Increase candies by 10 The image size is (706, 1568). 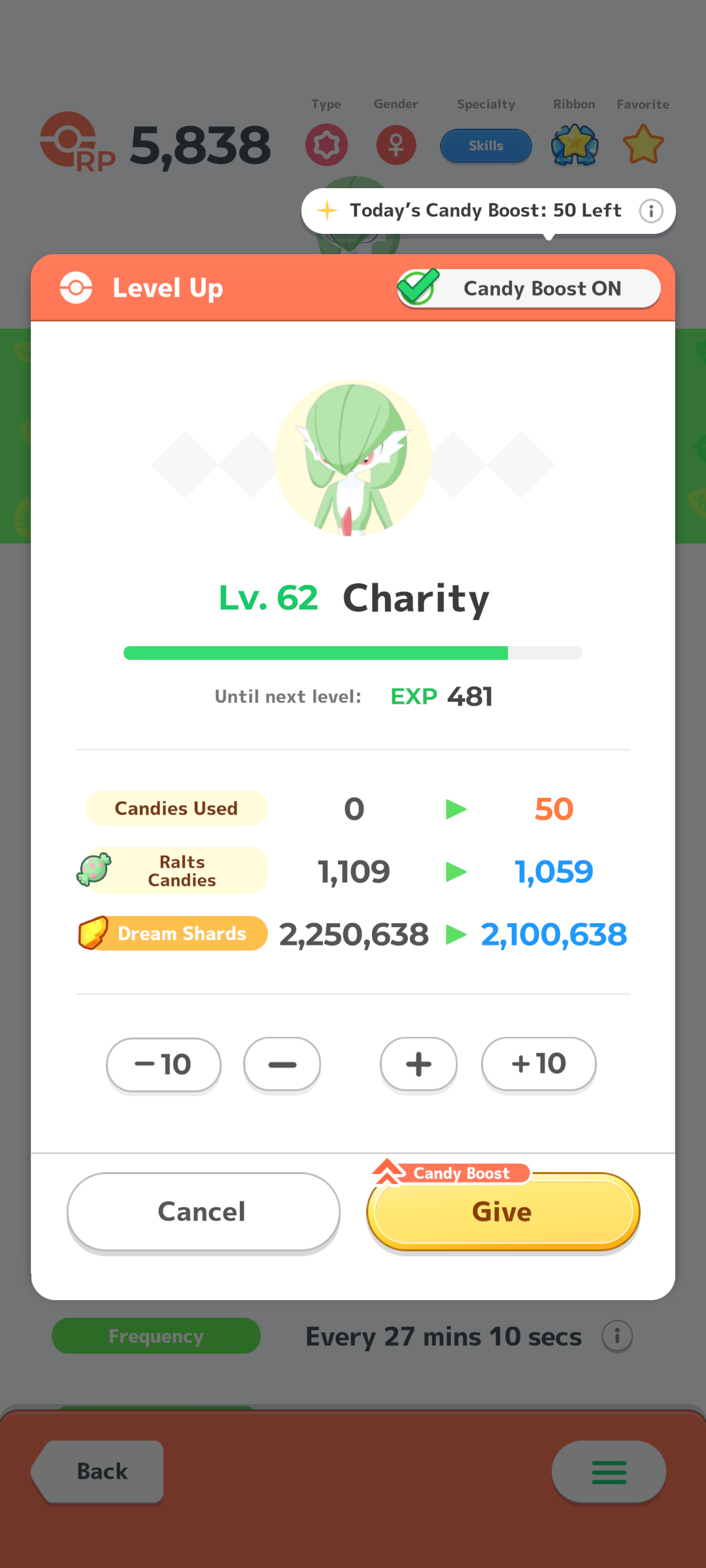(539, 1064)
